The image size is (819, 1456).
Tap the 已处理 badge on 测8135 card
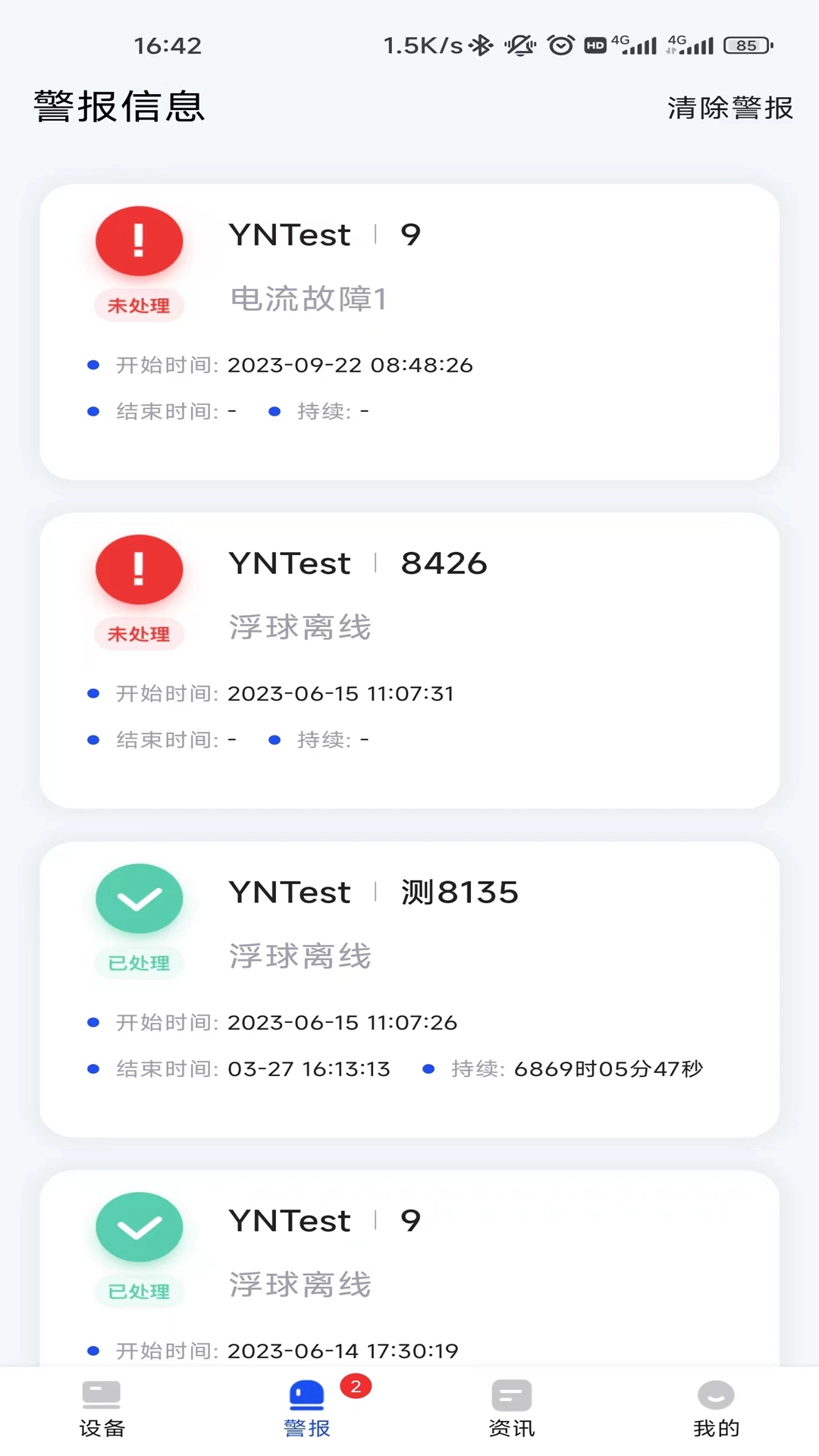(x=139, y=963)
